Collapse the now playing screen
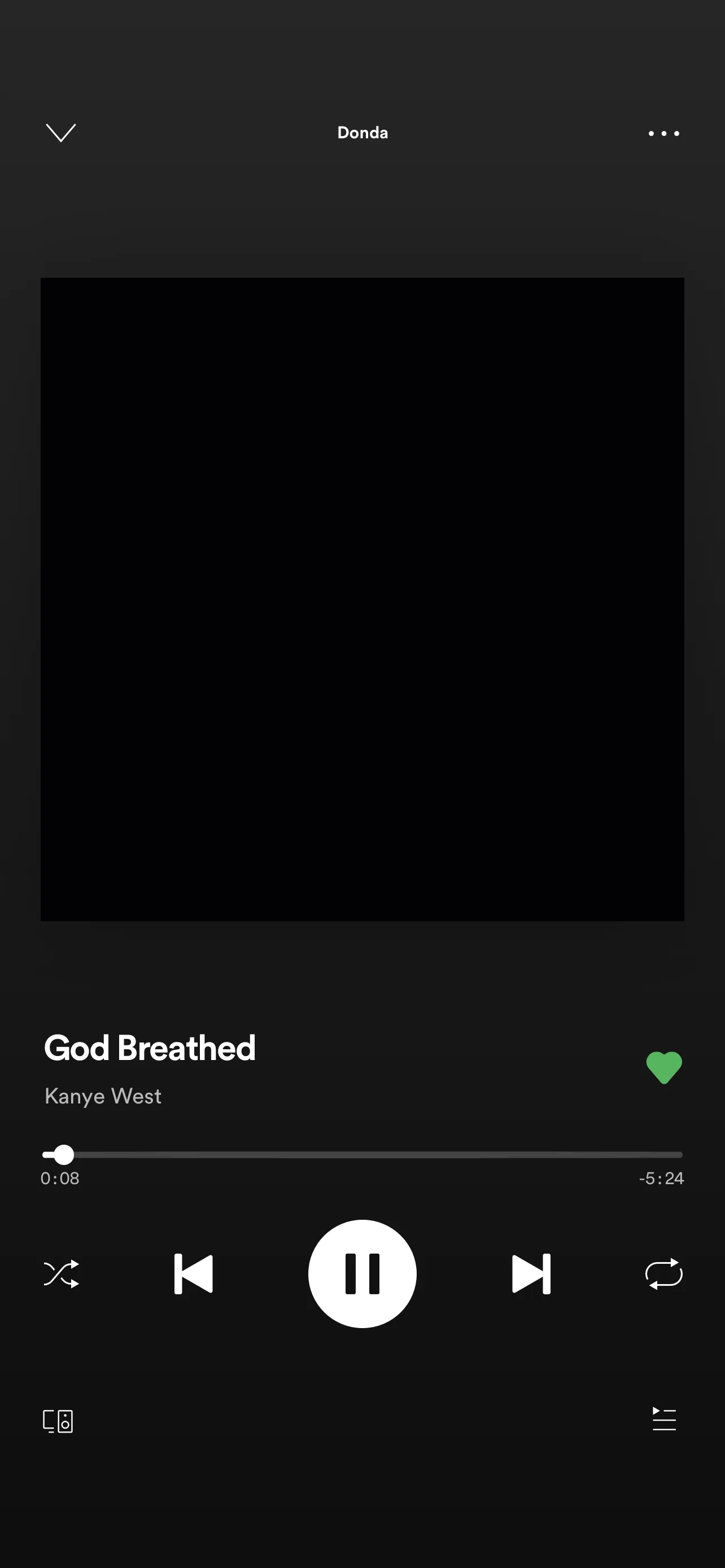 [x=61, y=133]
